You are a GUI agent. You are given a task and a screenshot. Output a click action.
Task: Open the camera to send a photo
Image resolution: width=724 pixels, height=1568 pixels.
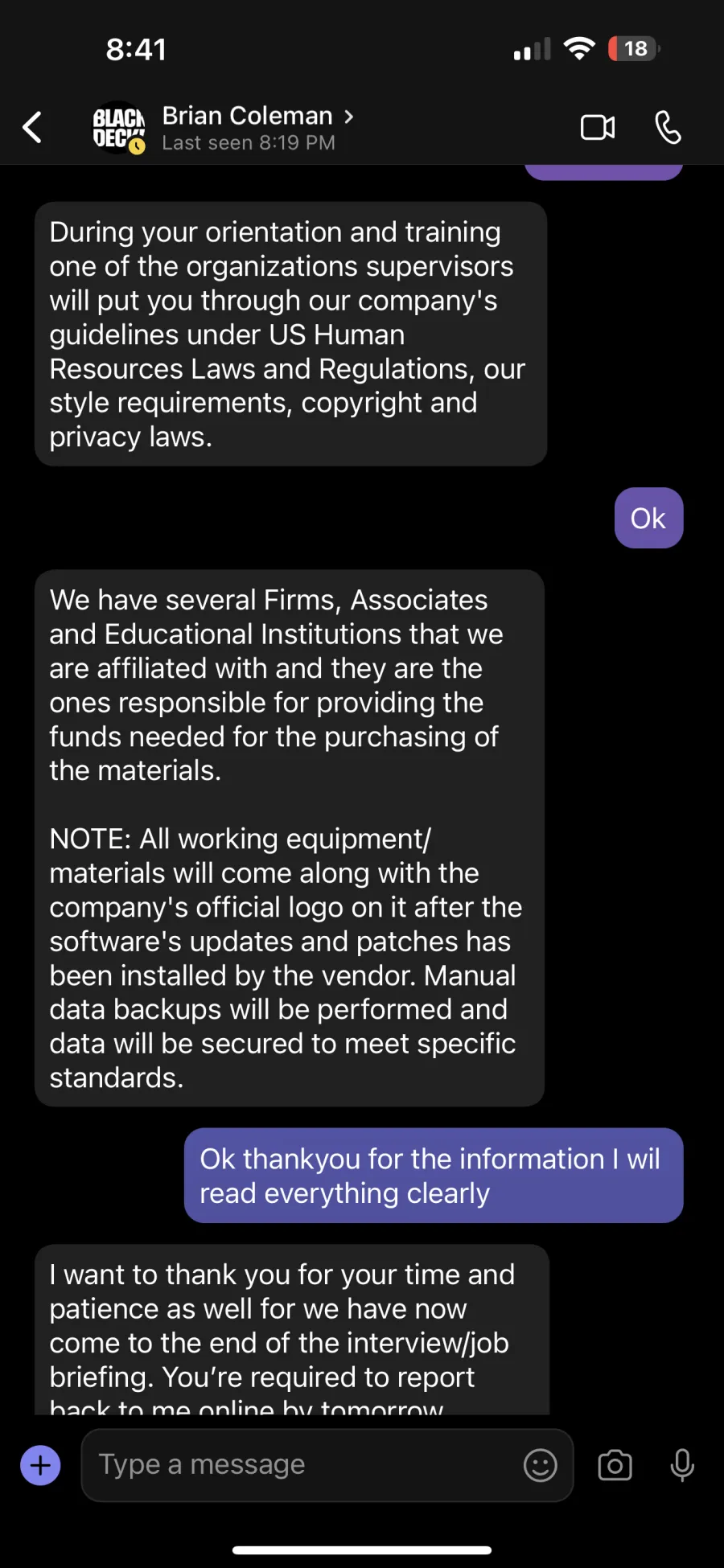615,1465
